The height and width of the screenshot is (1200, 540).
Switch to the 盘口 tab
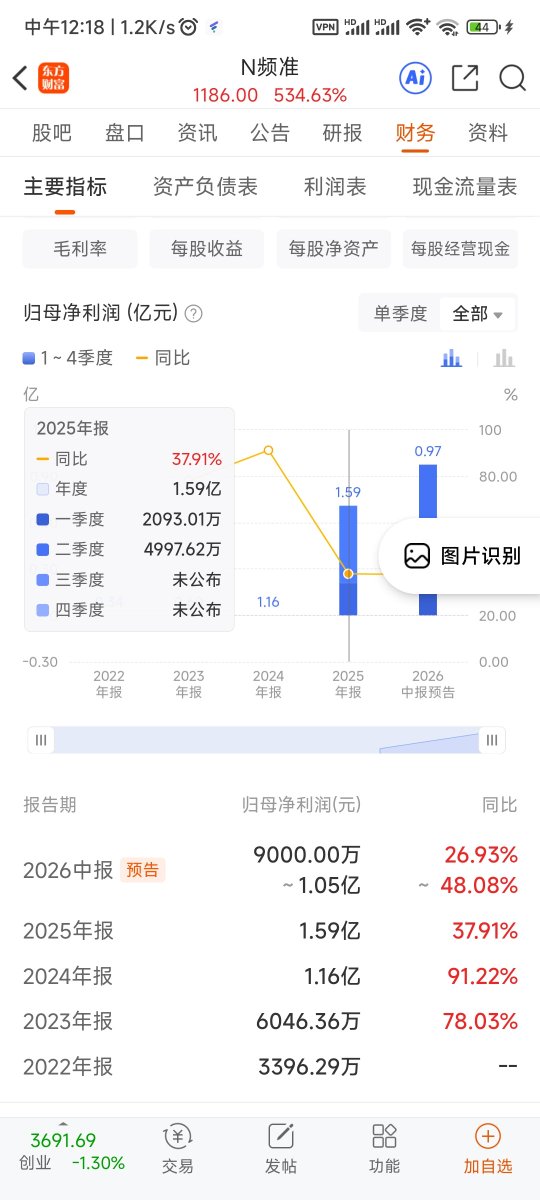pos(125,133)
